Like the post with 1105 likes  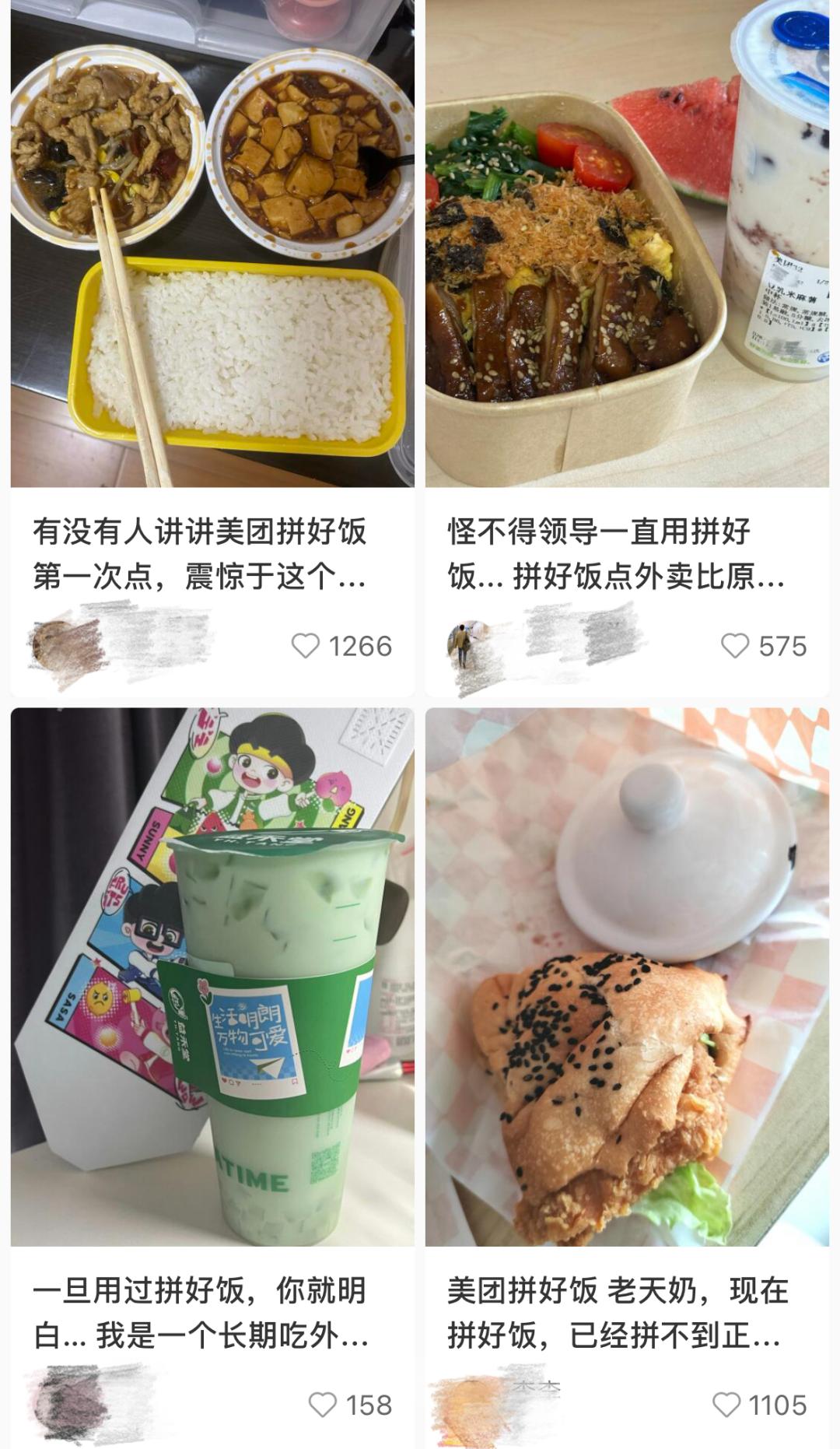click(x=726, y=1405)
